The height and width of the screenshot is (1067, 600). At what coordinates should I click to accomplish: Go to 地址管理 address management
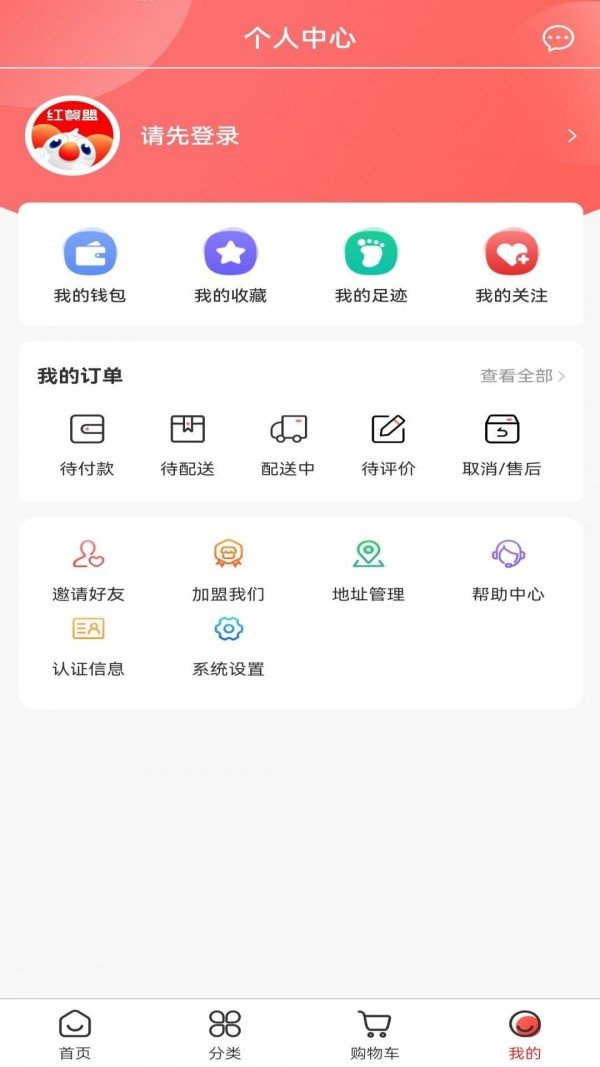pyautogui.click(x=368, y=570)
